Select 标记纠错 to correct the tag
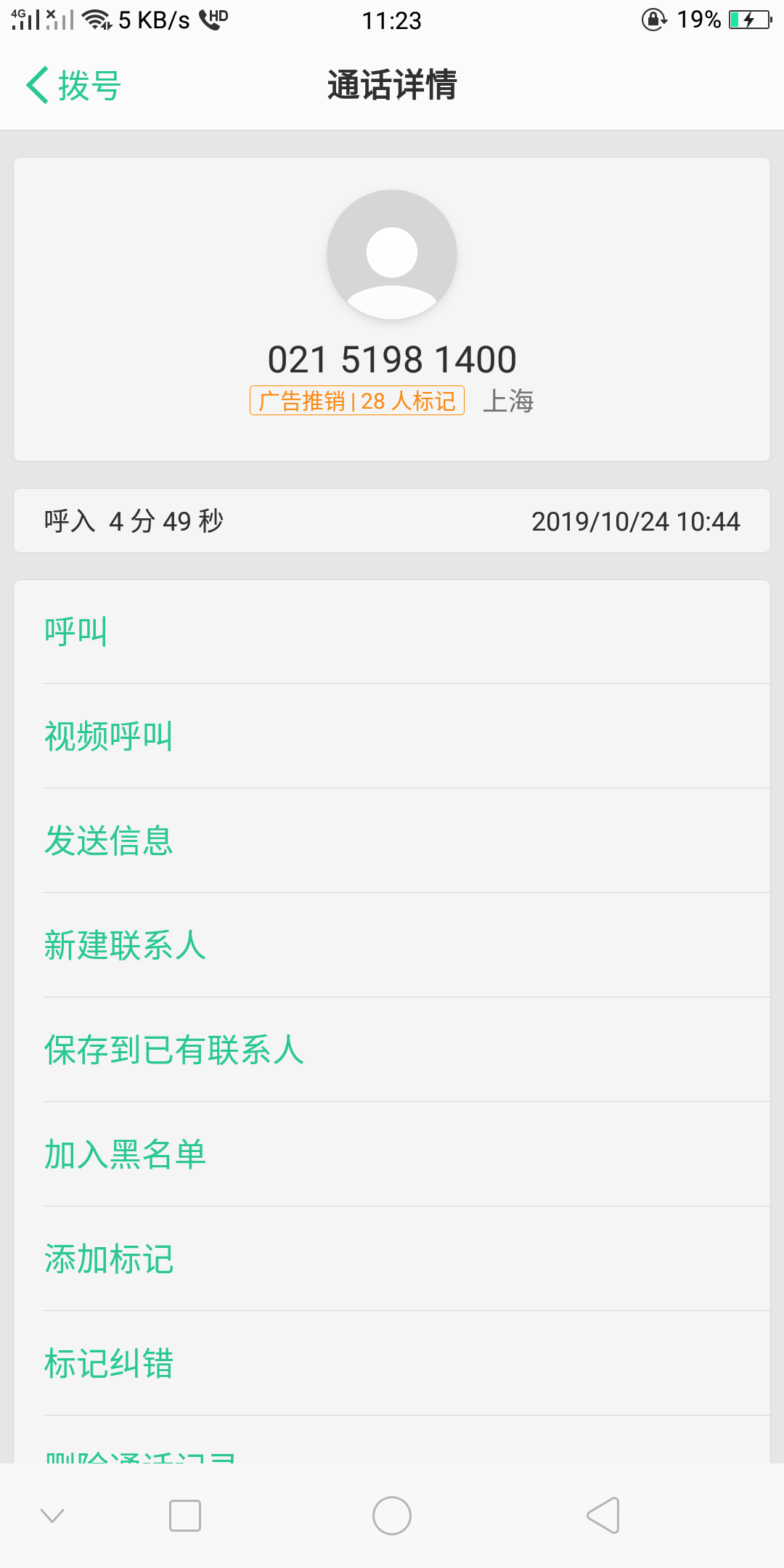The height and width of the screenshot is (1568, 784). pos(109,1363)
